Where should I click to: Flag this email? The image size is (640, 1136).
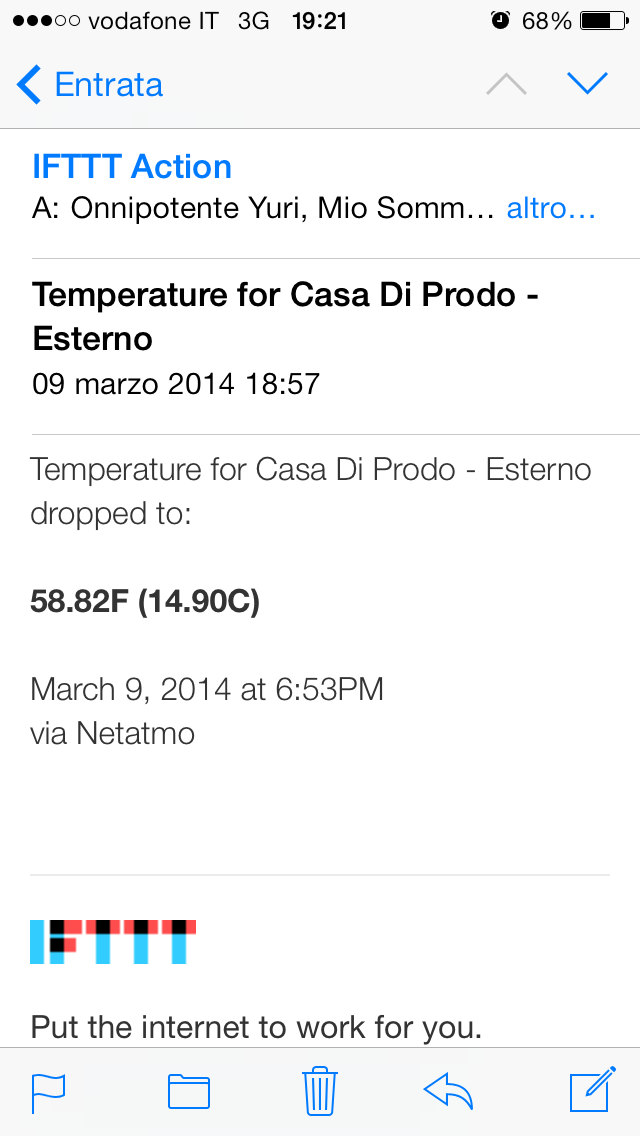click(48, 1091)
